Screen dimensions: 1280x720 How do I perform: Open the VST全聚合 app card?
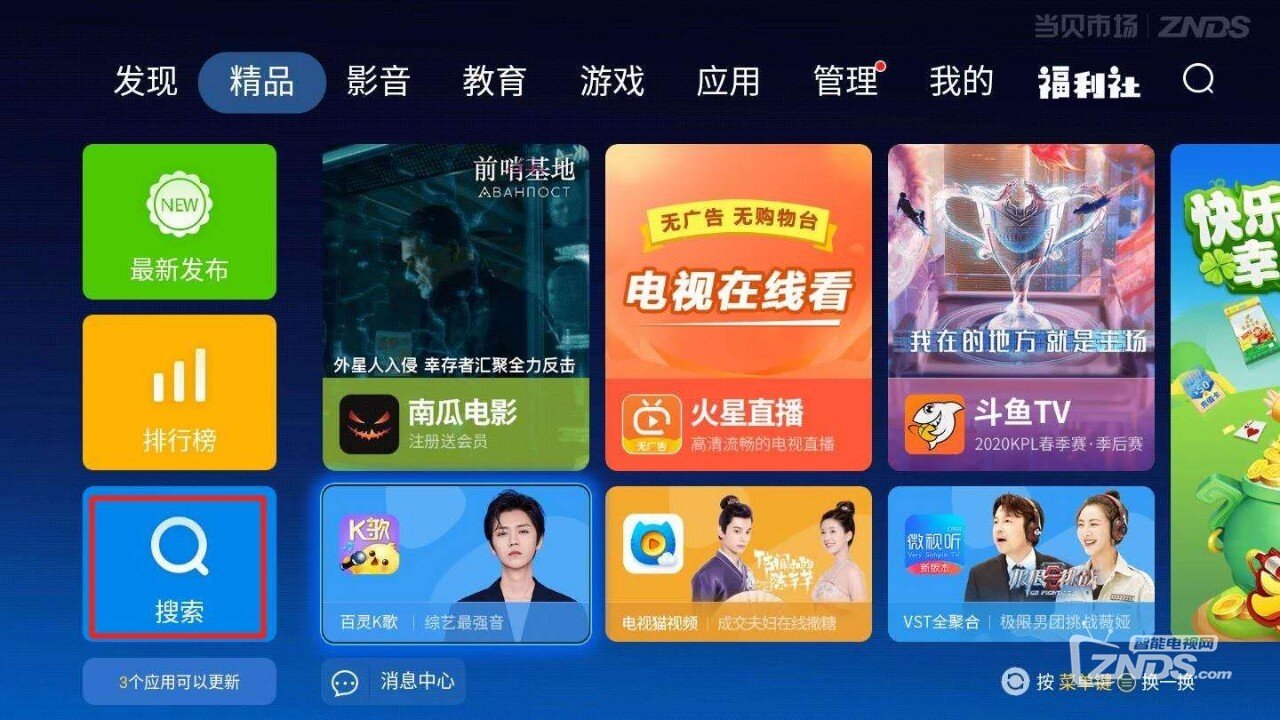point(1021,564)
